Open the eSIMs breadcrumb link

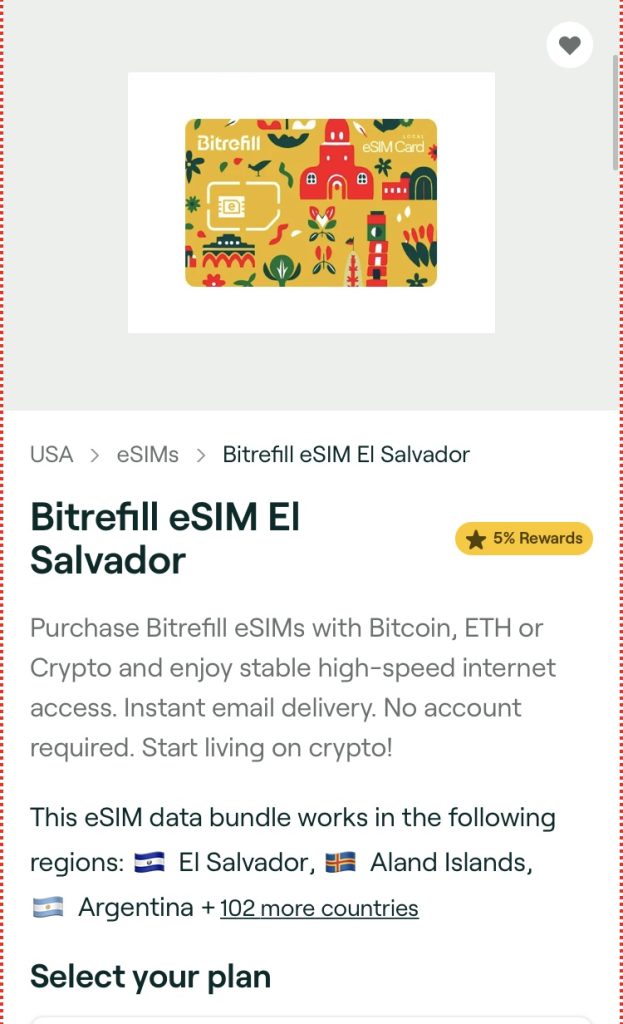pyautogui.click(x=147, y=454)
